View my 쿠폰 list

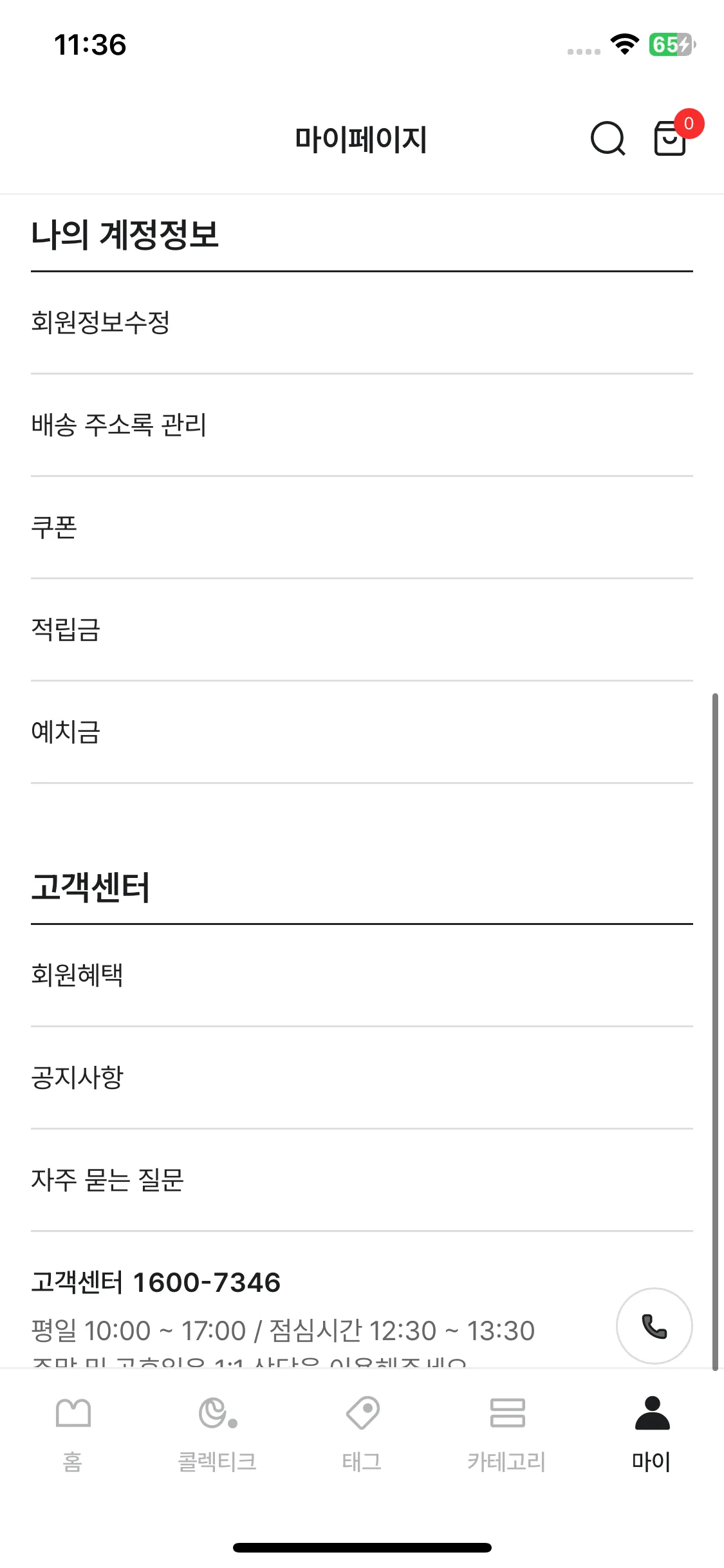362,528
